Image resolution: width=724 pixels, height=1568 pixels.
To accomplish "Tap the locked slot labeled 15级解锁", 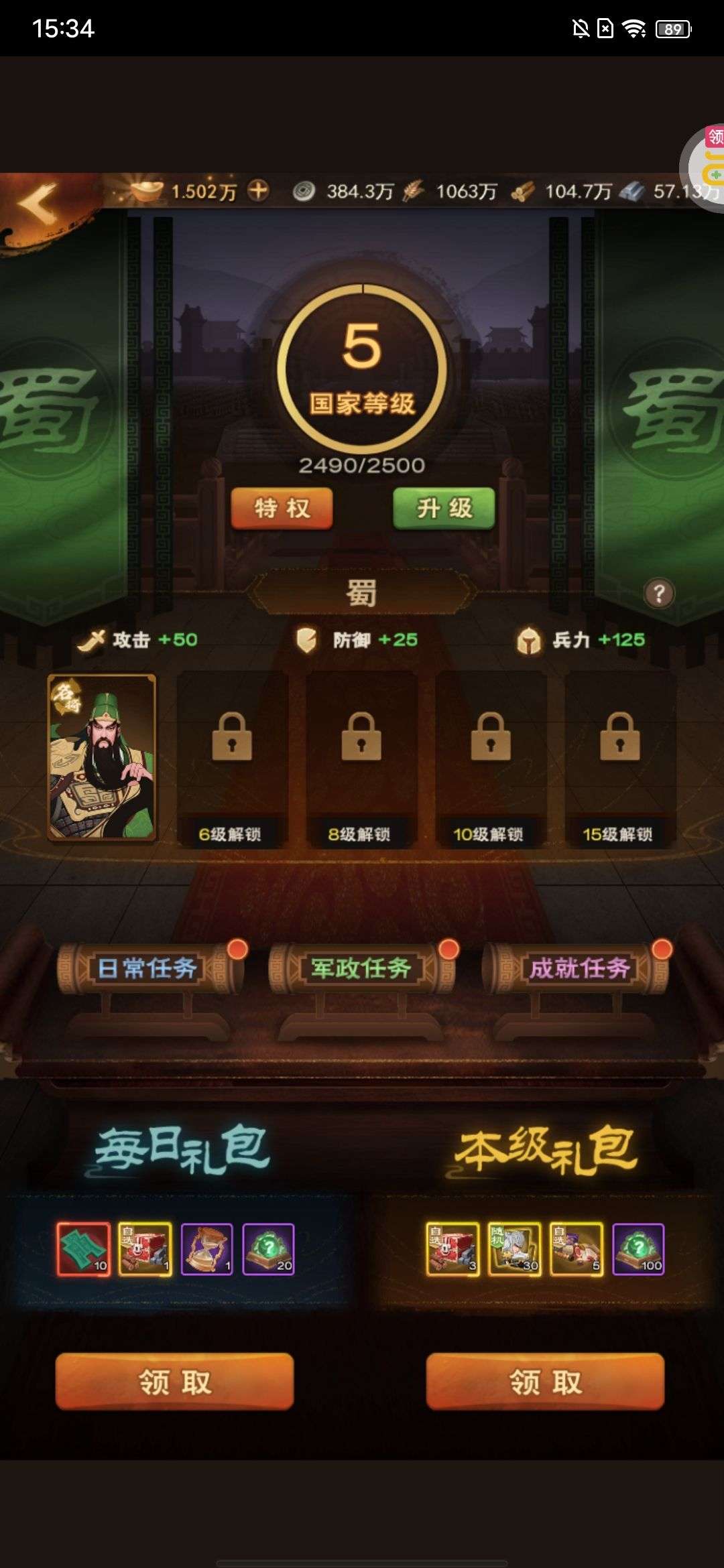I will (619, 760).
